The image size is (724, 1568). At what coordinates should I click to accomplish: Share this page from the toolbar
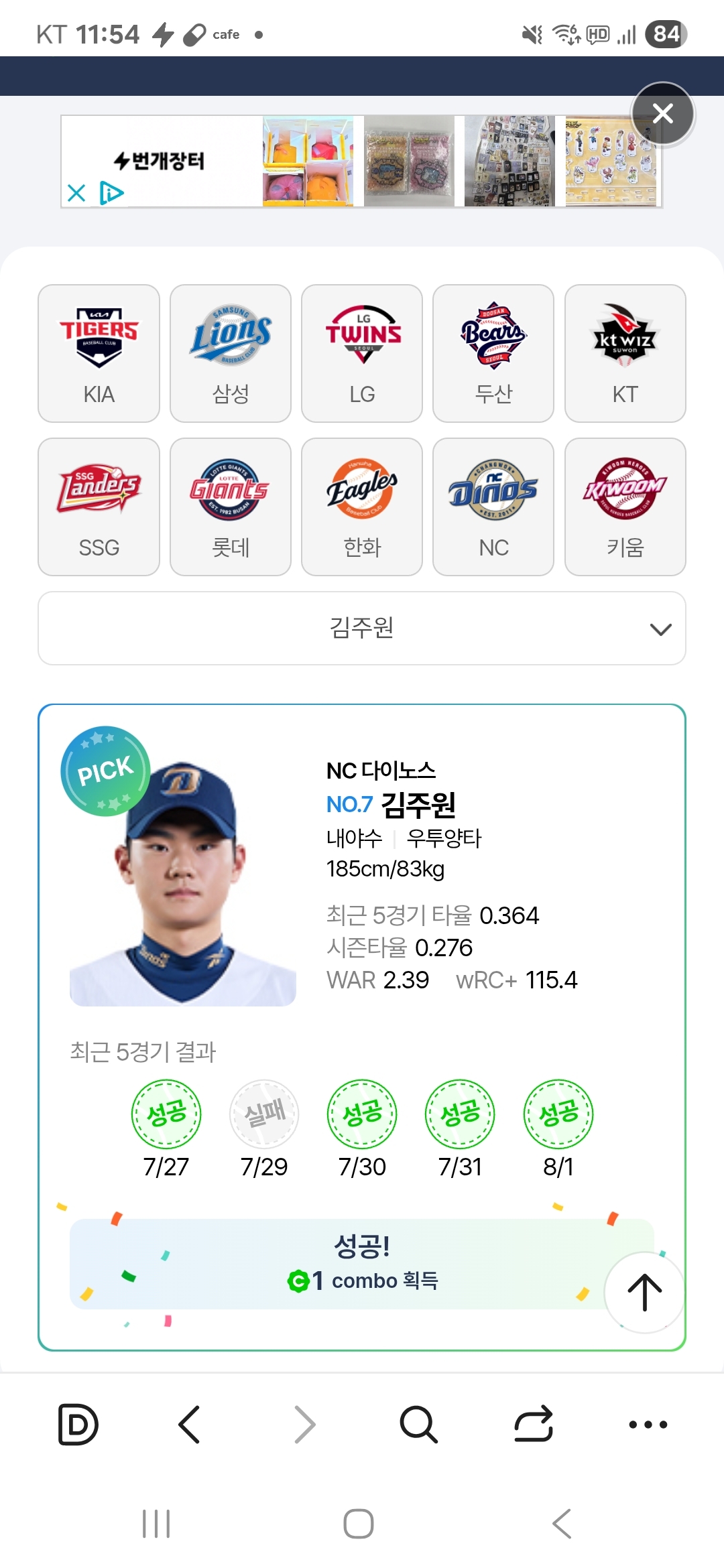tap(534, 1424)
